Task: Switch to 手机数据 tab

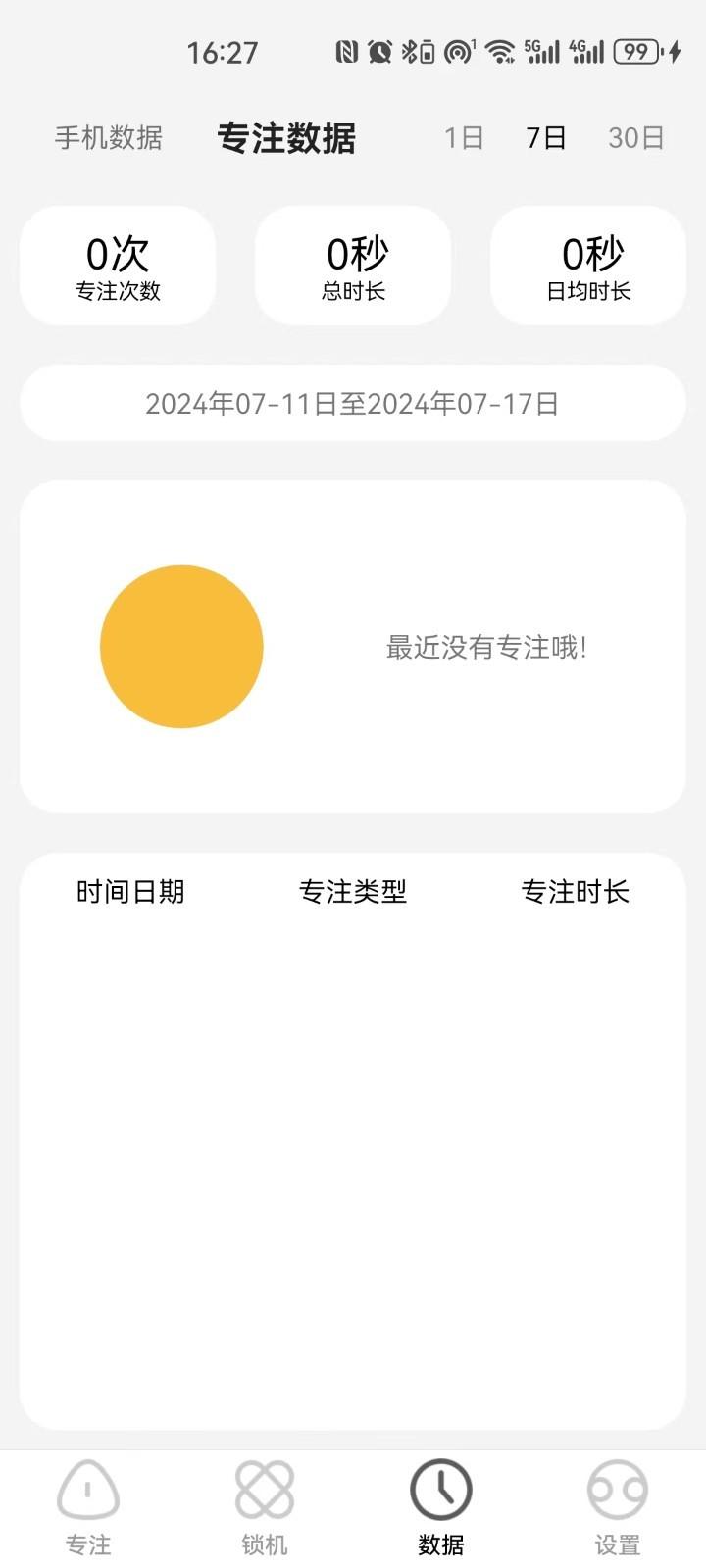Action: tap(108, 138)
